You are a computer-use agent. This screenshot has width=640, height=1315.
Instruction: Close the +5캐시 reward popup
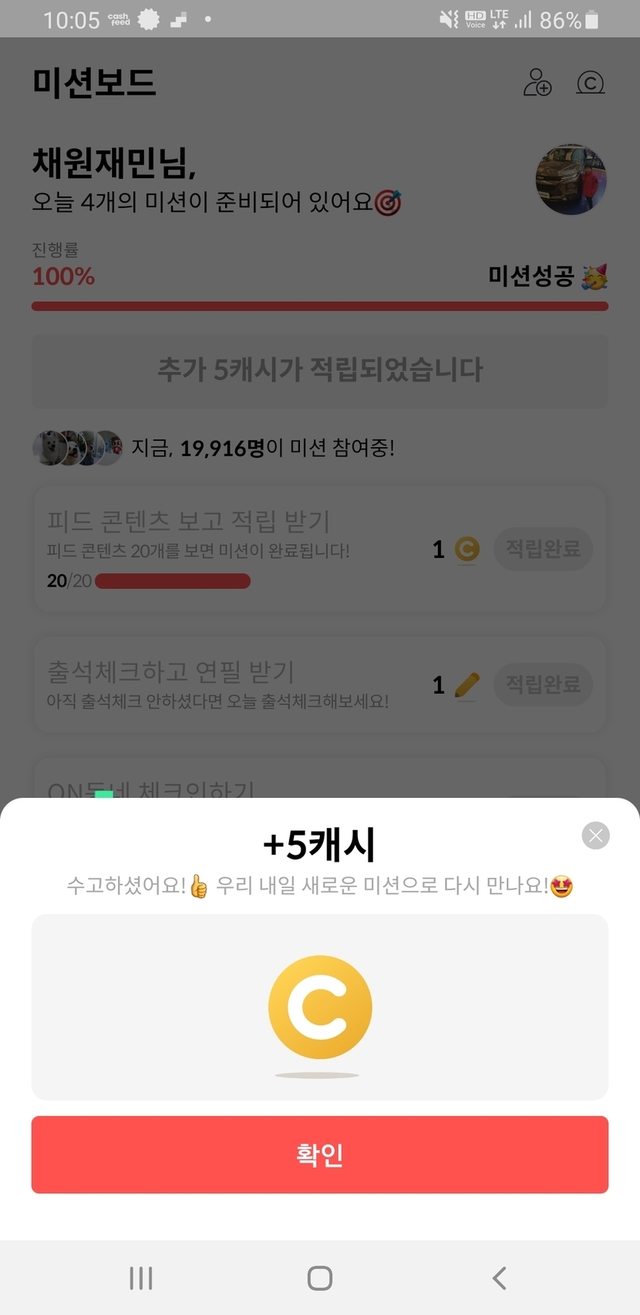[596, 835]
